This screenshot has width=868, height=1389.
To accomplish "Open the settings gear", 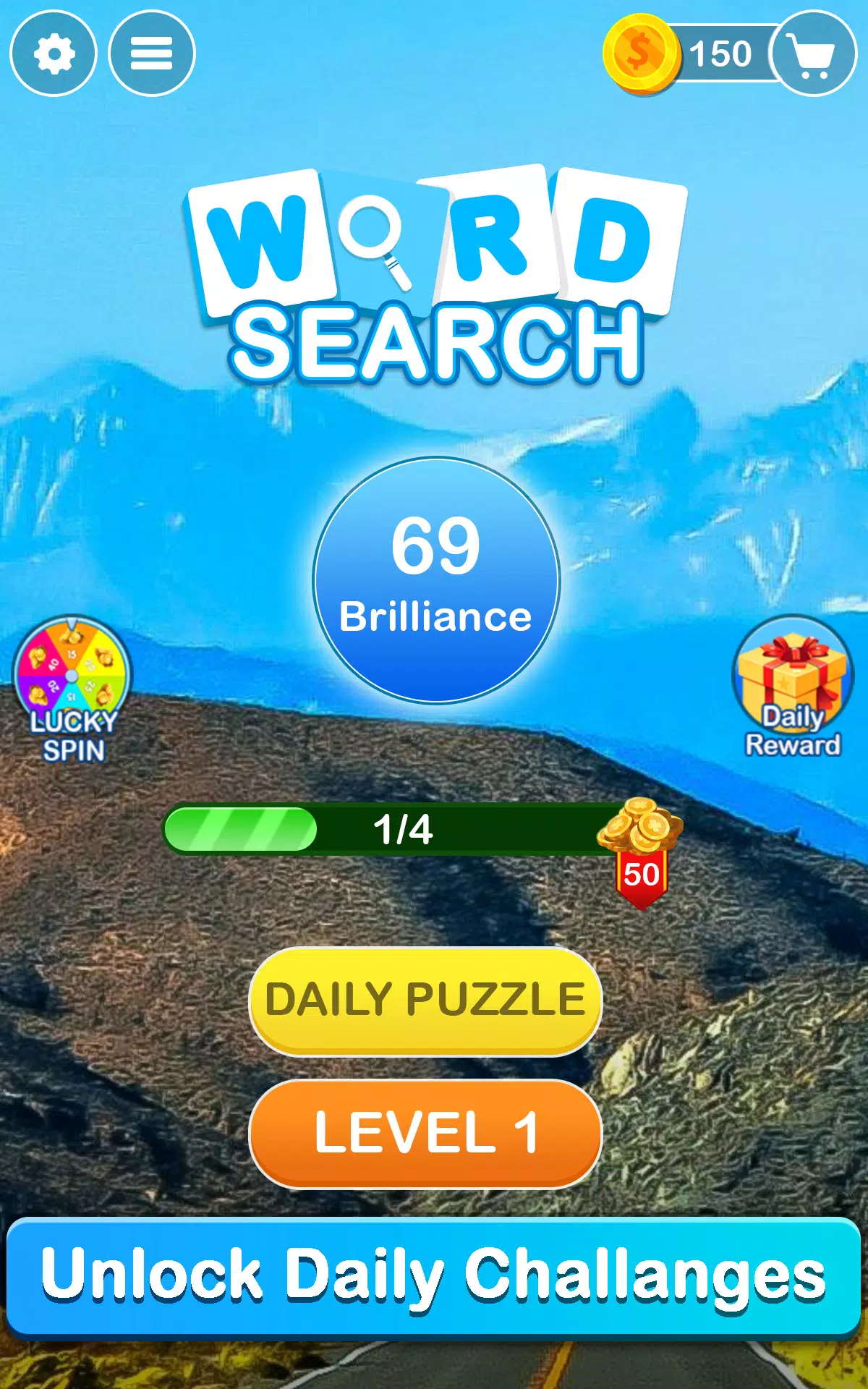I will point(53,53).
